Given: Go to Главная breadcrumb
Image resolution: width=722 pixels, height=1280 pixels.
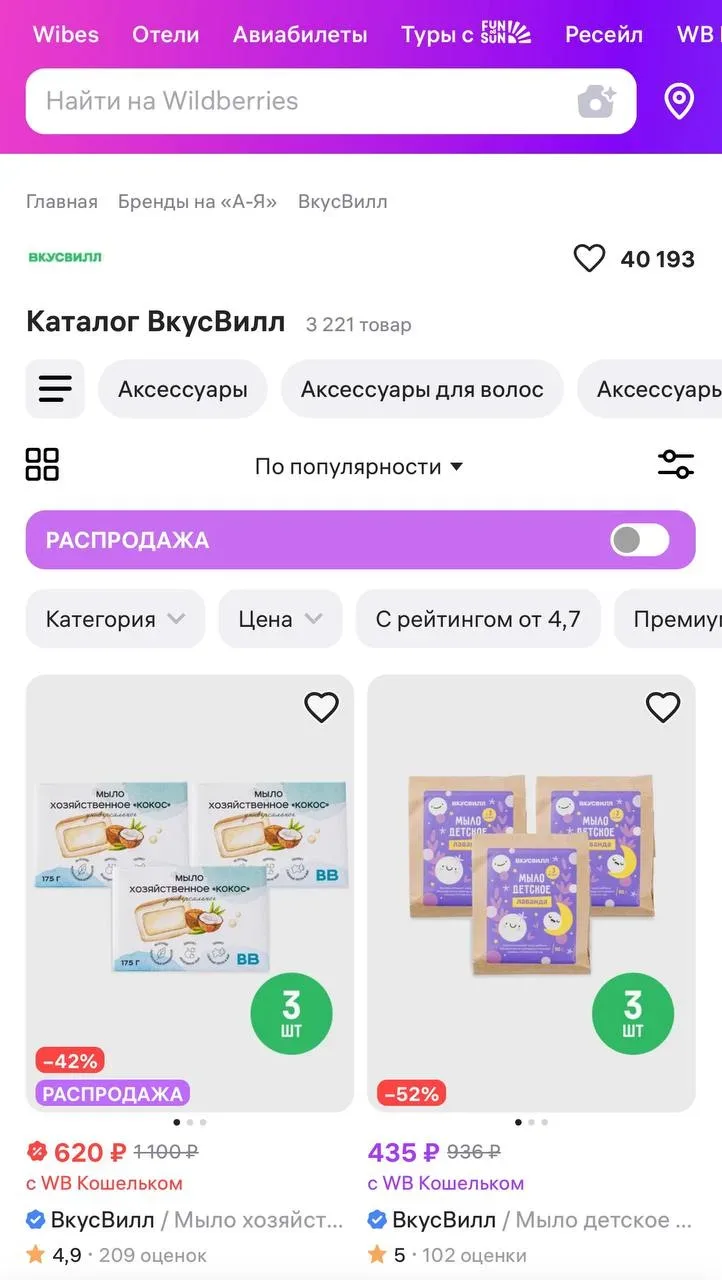Looking at the screenshot, I should [x=62, y=202].
